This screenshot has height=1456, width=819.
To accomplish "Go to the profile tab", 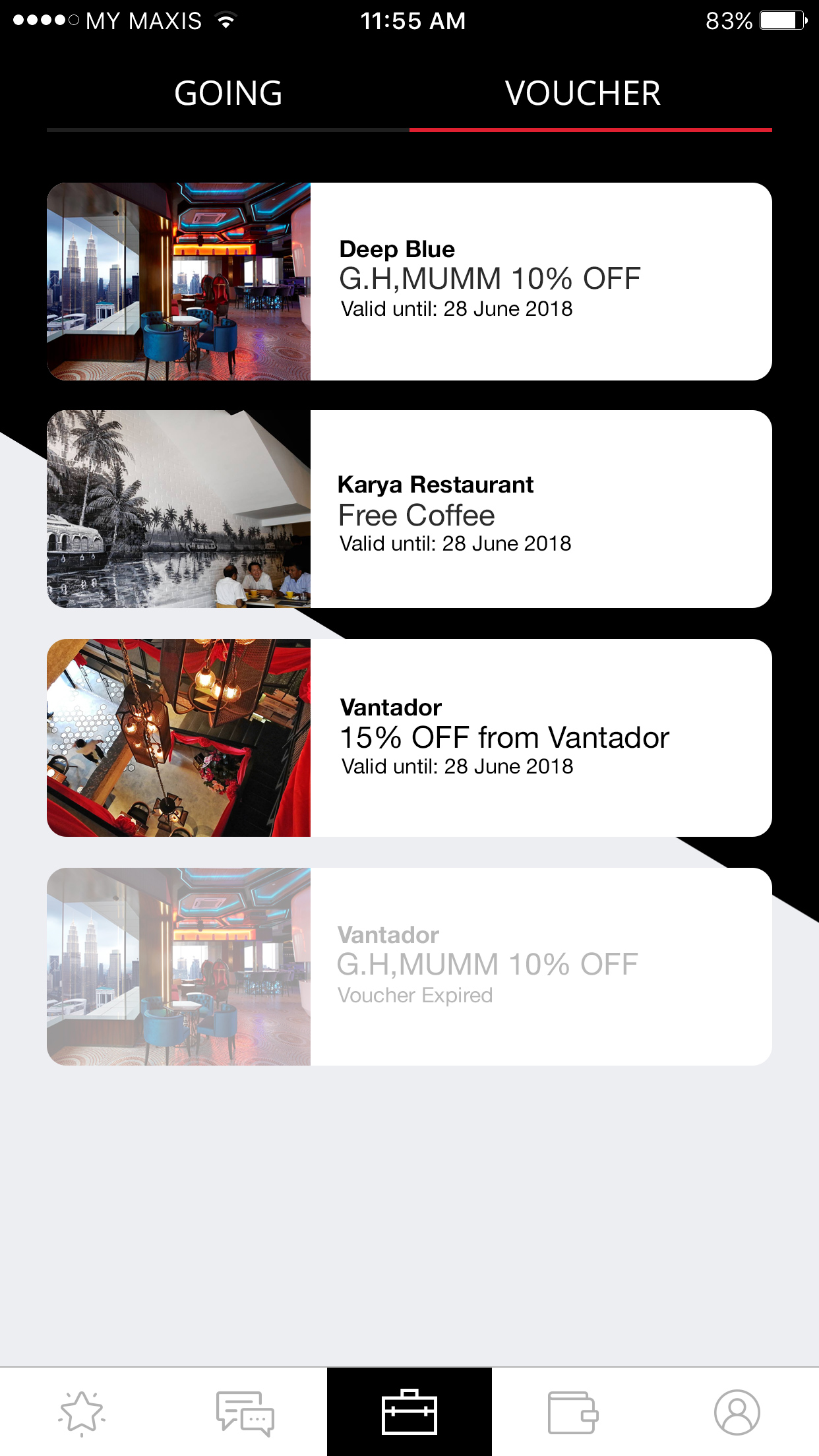I will pyautogui.click(x=737, y=1412).
